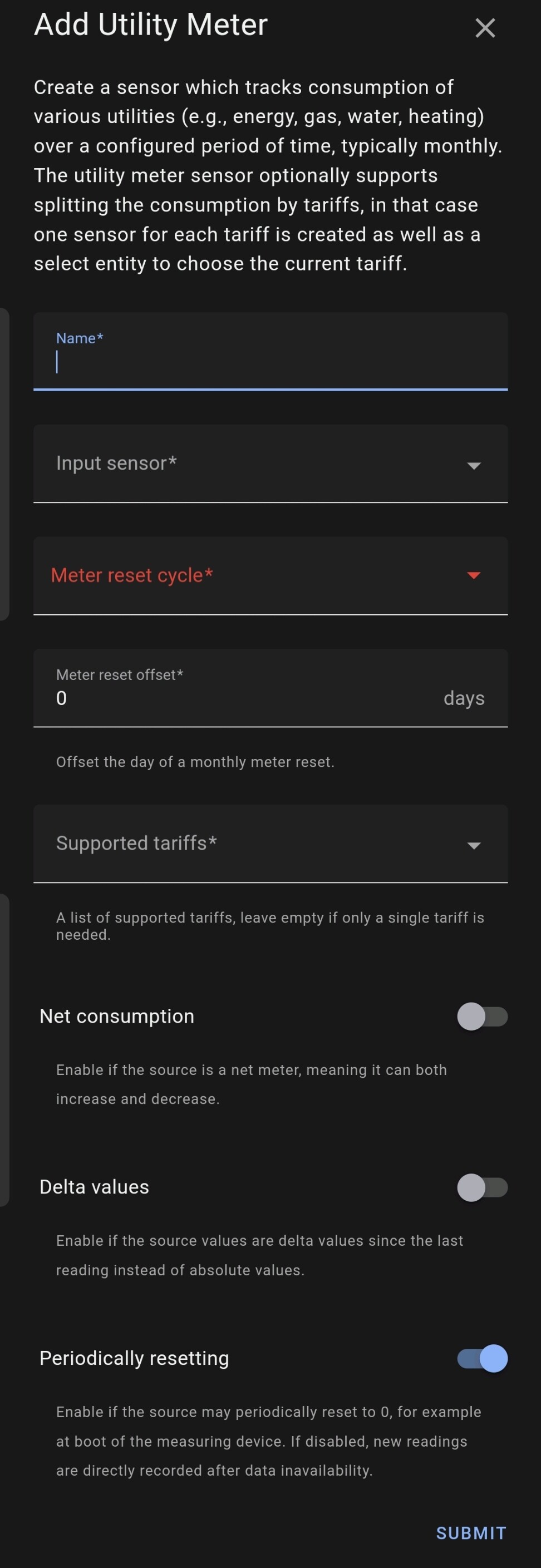This screenshot has width=541, height=1568.
Task: Expand the Meter reset cycle dropdown
Action: [x=270, y=576]
